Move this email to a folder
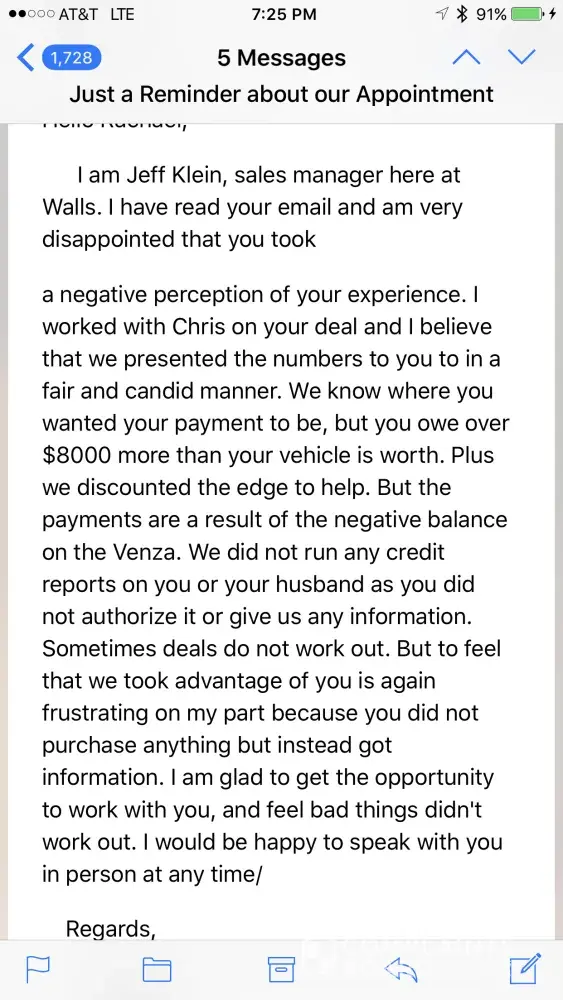Viewport: 563px width, 1000px height. [157, 969]
